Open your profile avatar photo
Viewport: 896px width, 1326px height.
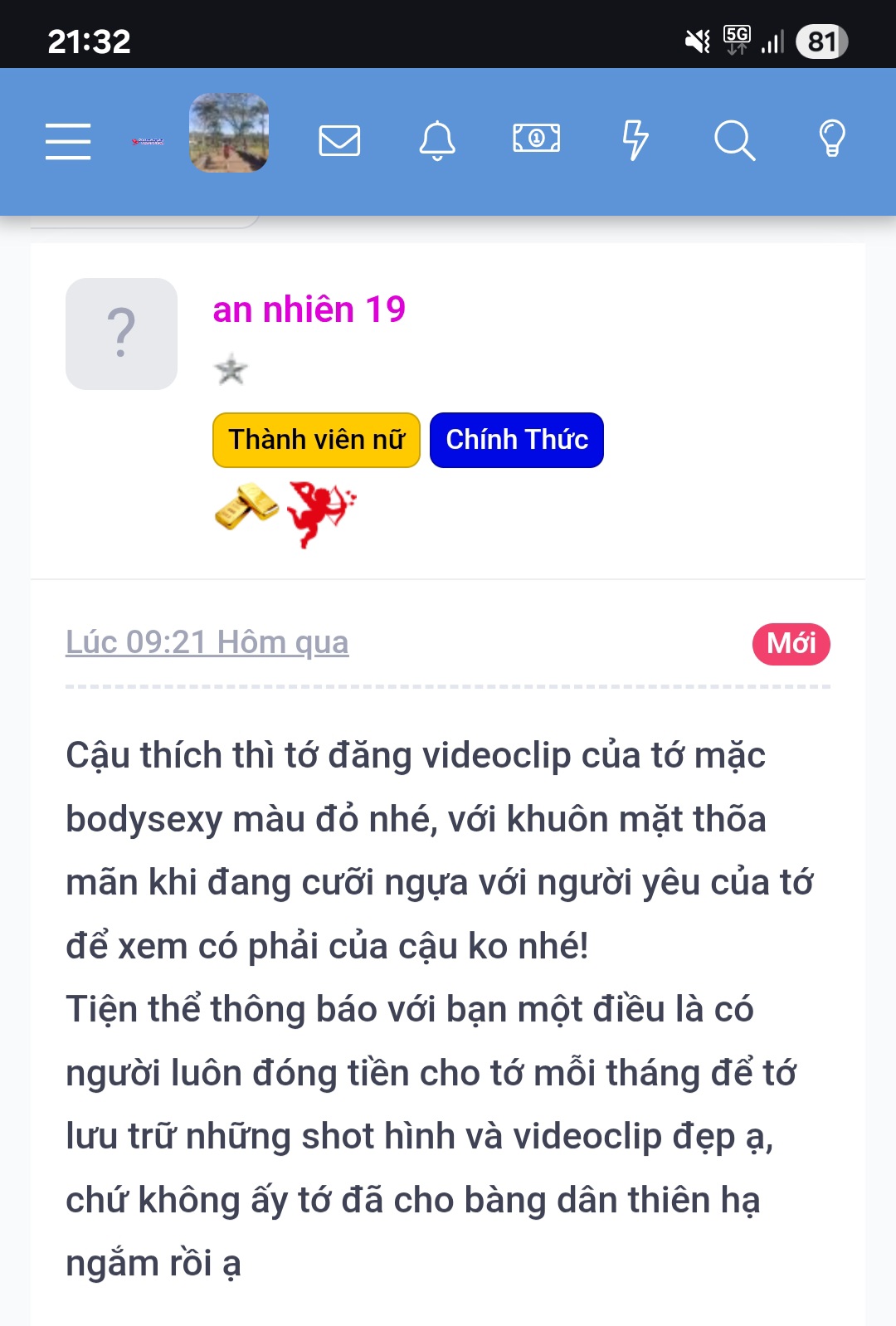(229, 133)
